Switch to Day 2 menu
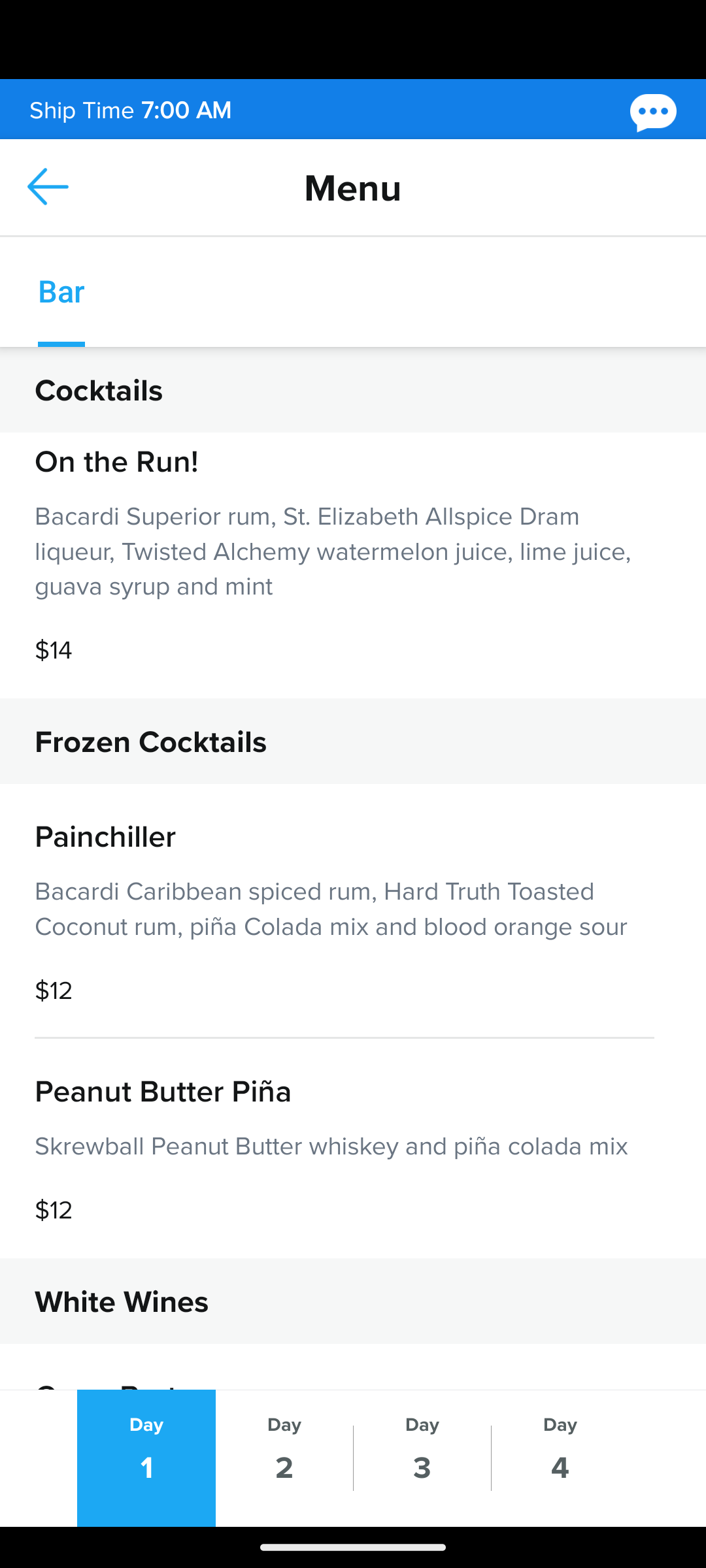Screen dimensions: 706x1568 click(x=284, y=1458)
